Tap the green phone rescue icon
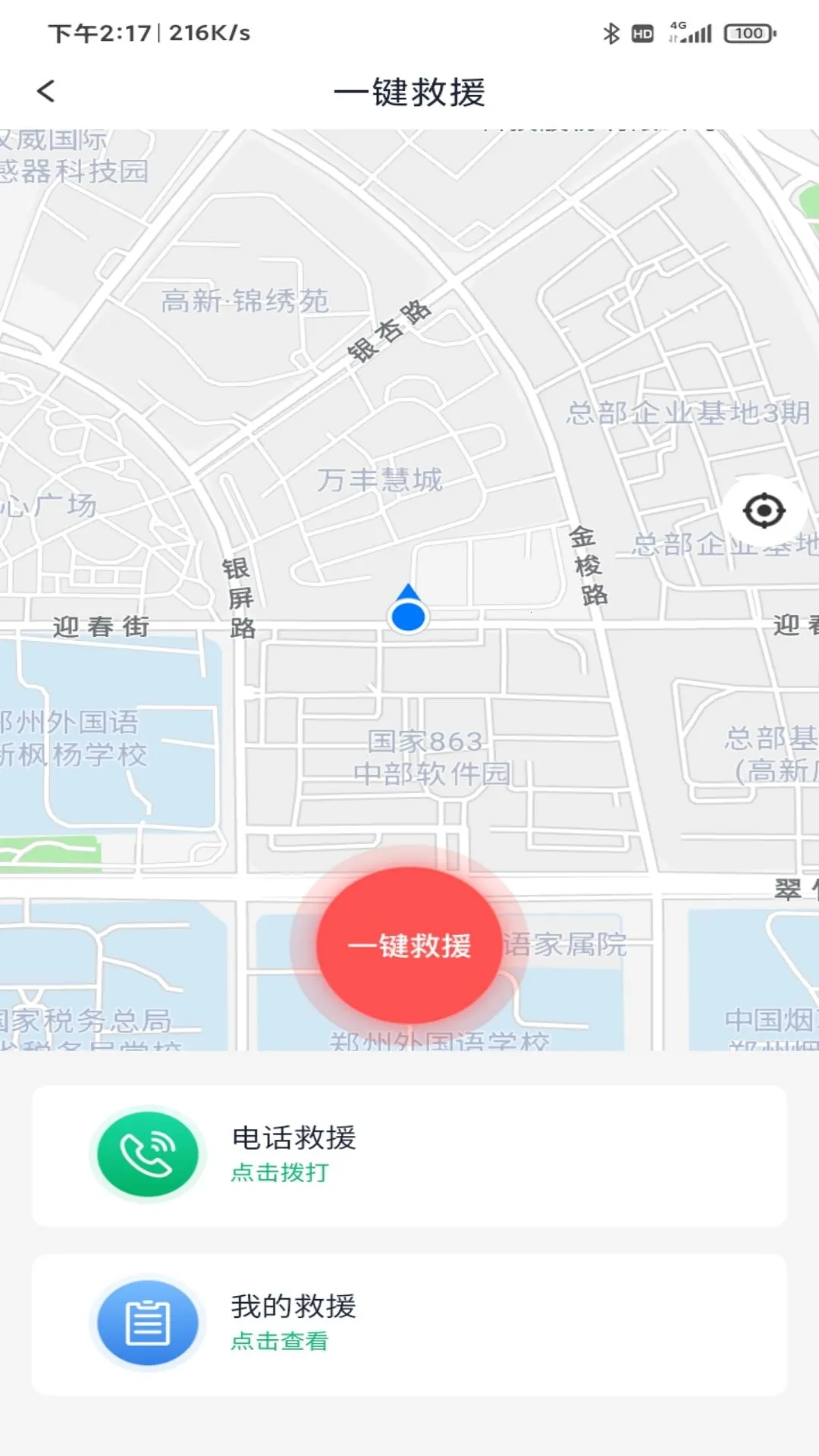The width and height of the screenshot is (819, 1456). click(149, 1153)
